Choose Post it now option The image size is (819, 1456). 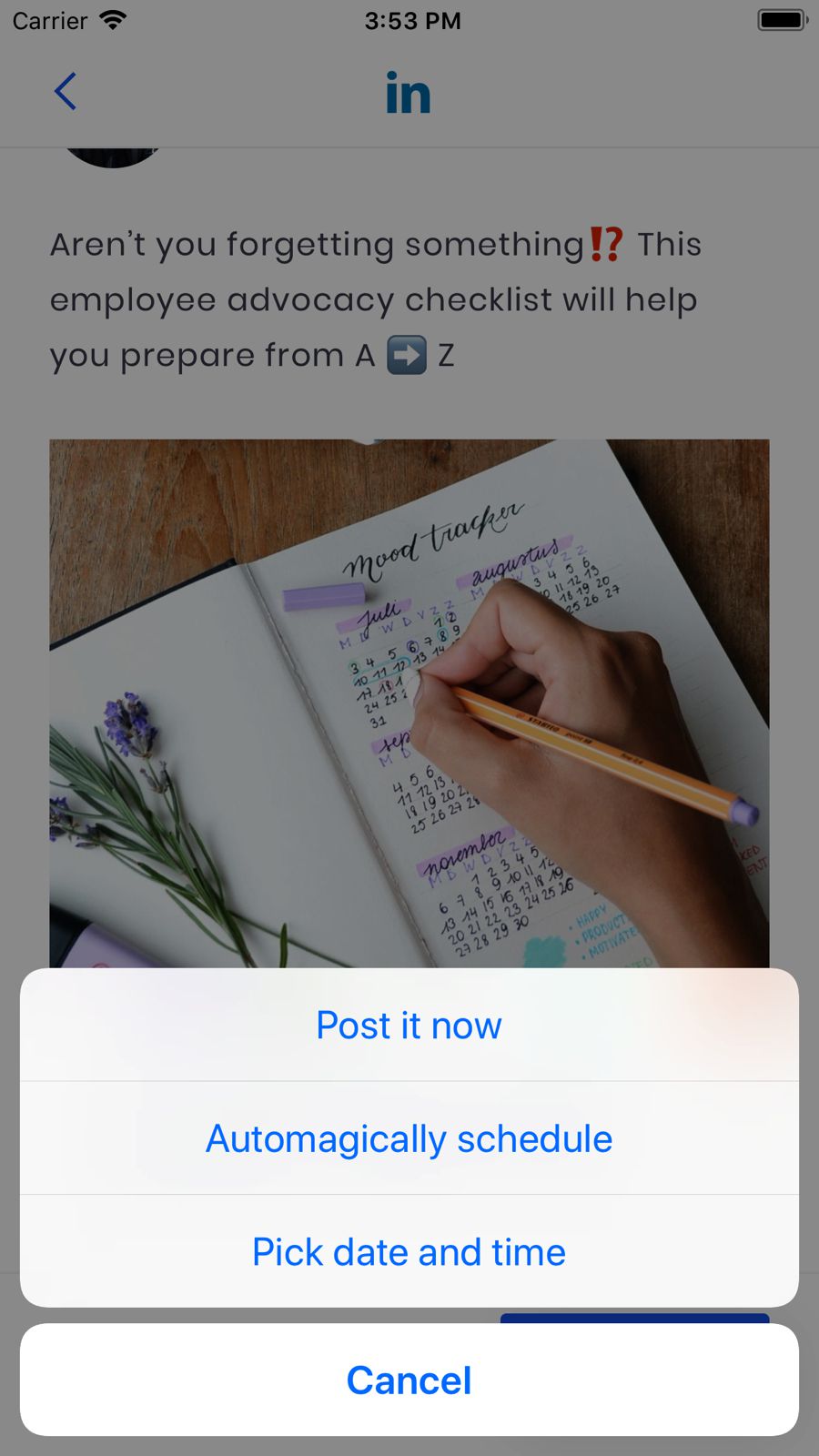coord(409,1025)
